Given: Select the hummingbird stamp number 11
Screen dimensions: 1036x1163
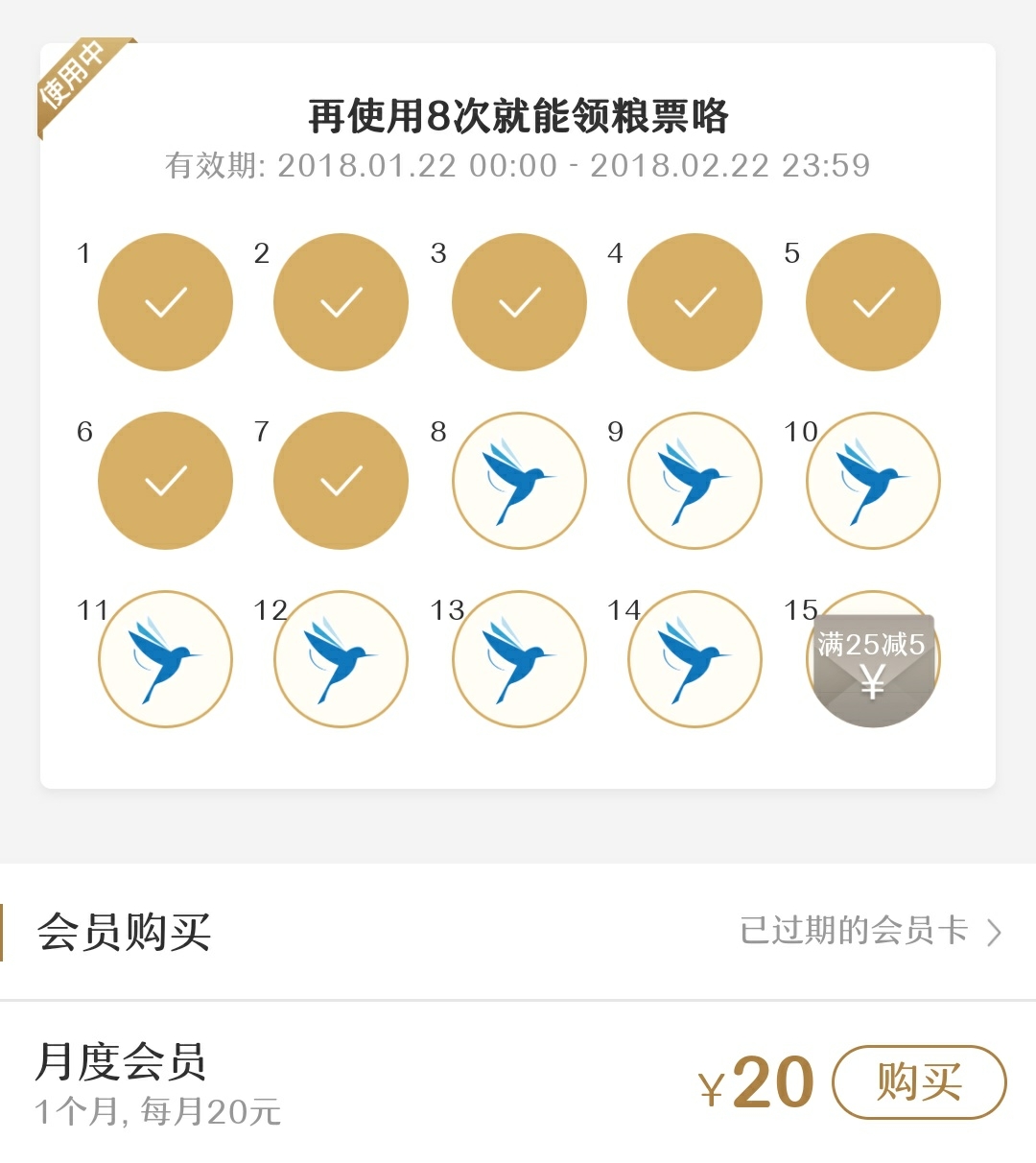Looking at the screenshot, I should coord(165,659).
